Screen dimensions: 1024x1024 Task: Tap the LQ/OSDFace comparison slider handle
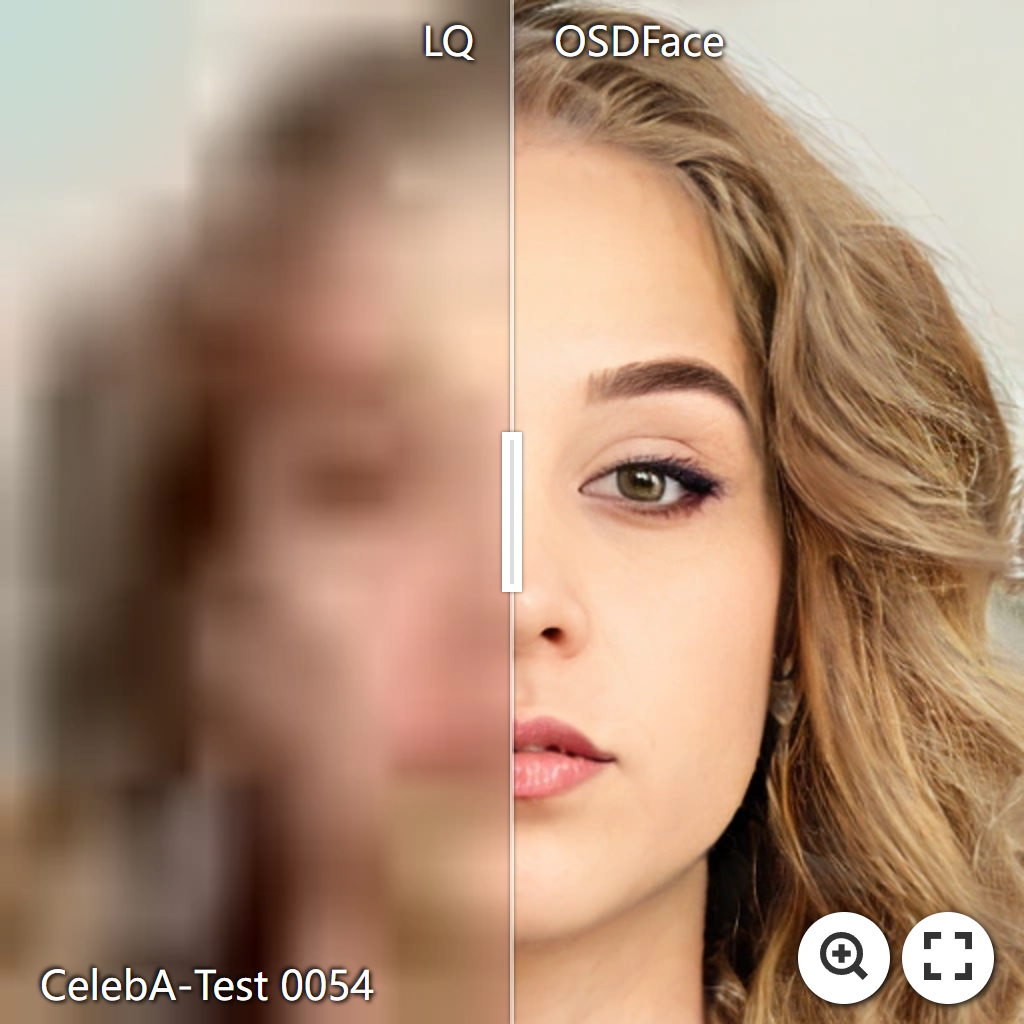[512, 511]
